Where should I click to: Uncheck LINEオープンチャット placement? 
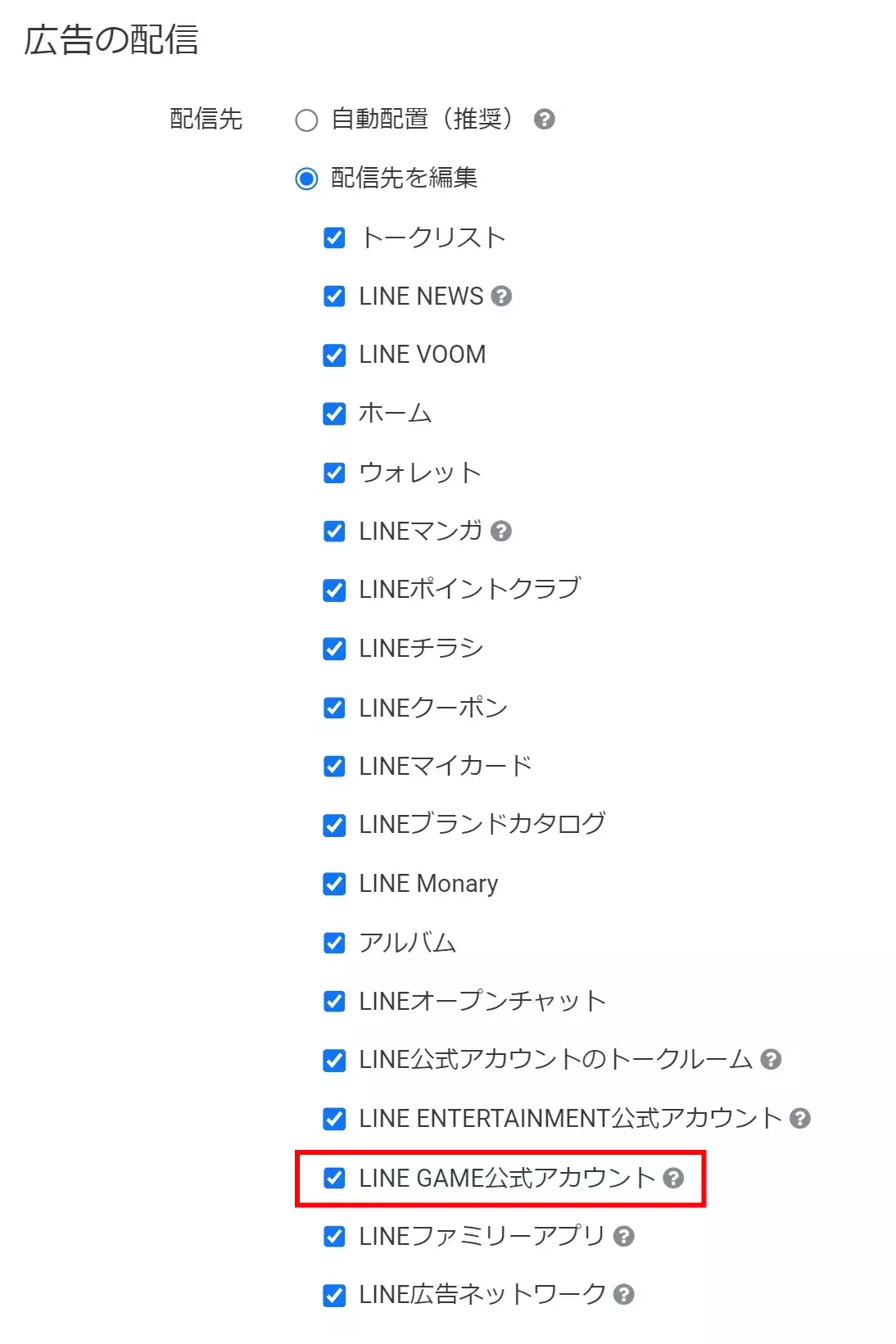pos(334,1001)
